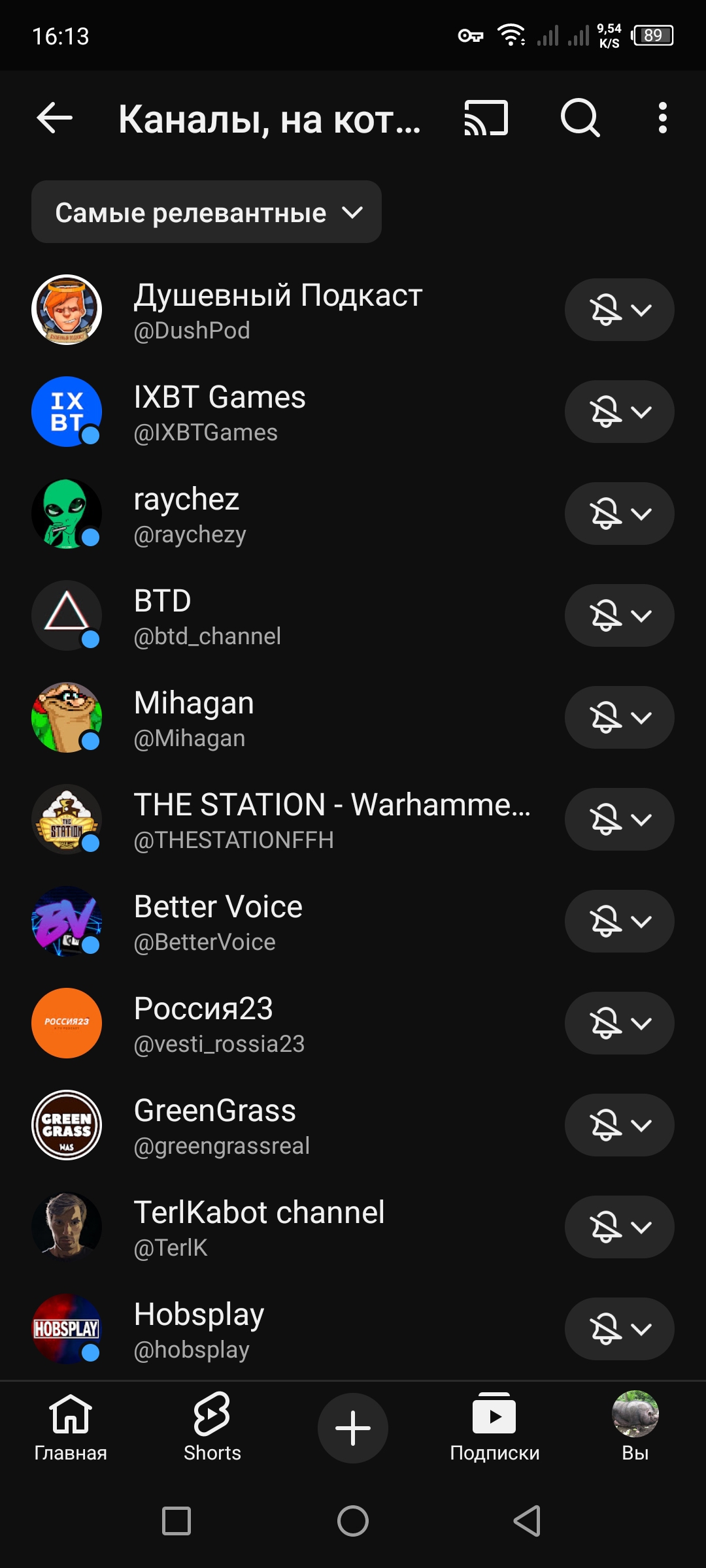Create new content with the plus button
This screenshot has width=706, height=1568.
[353, 1428]
